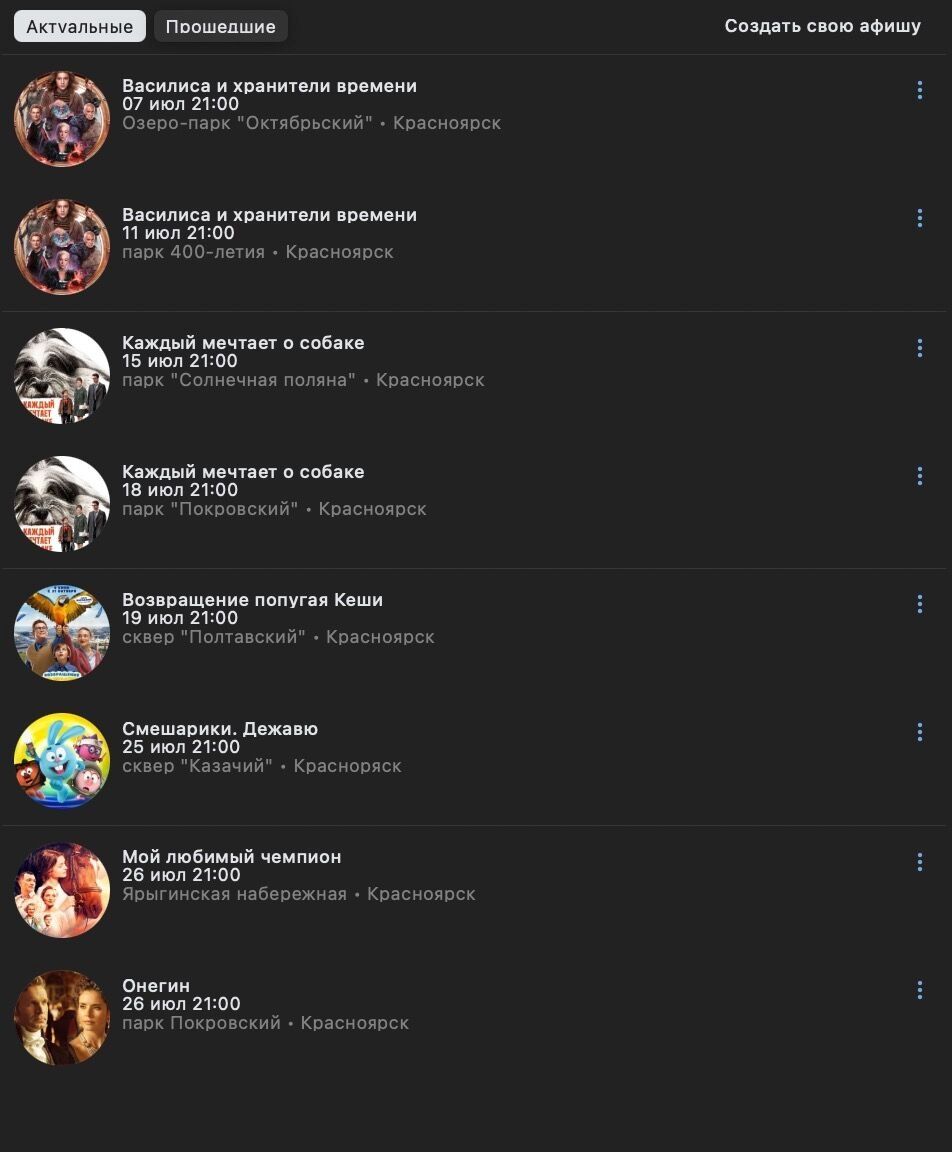
Task: Open the Онегин event
Action: coord(156,986)
